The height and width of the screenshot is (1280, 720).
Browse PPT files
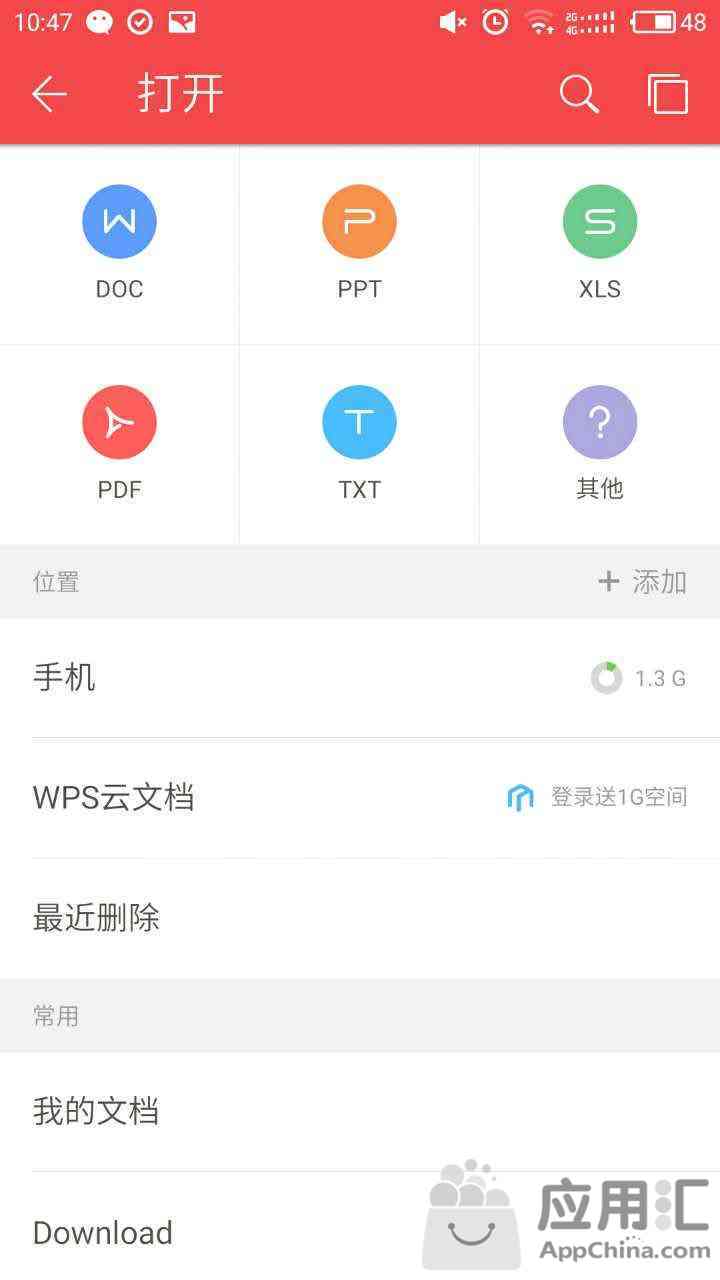(360, 245)
